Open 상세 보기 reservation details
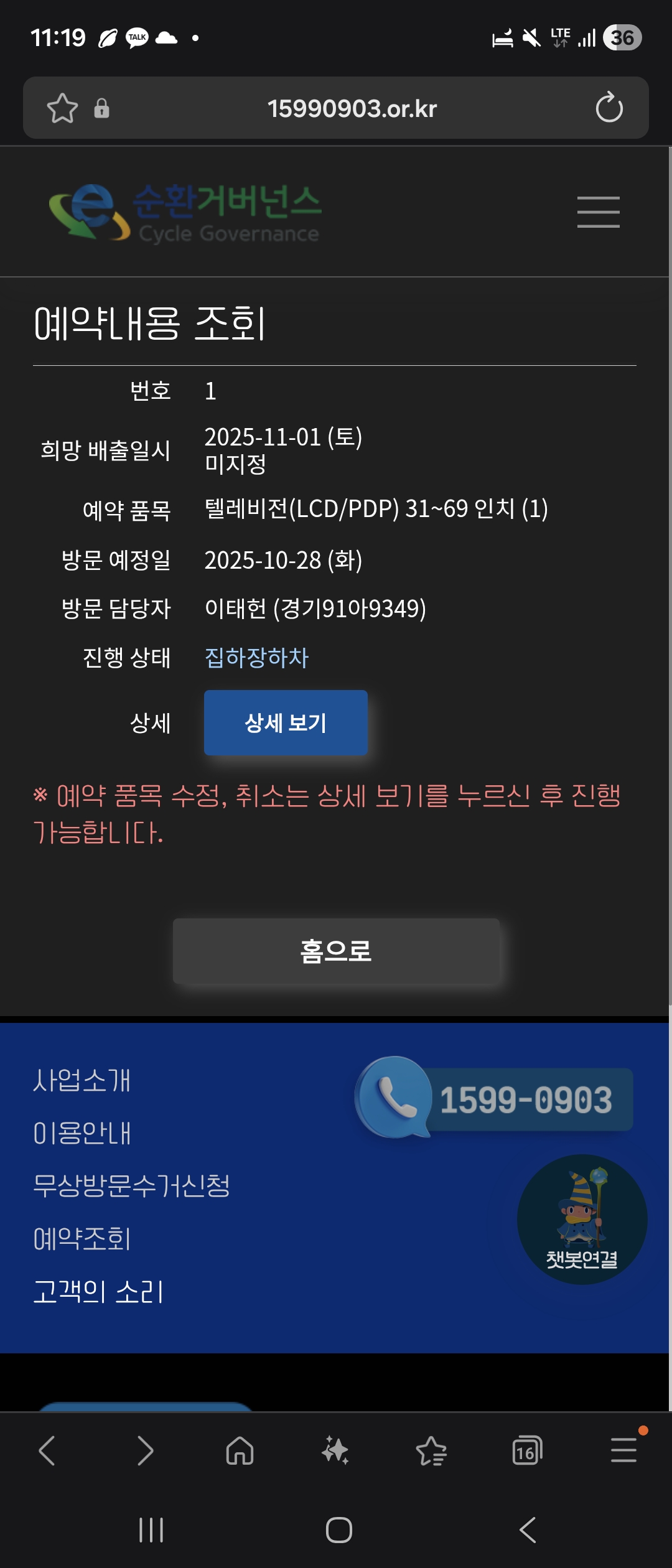672x1568 pixels. coord(286,722)
